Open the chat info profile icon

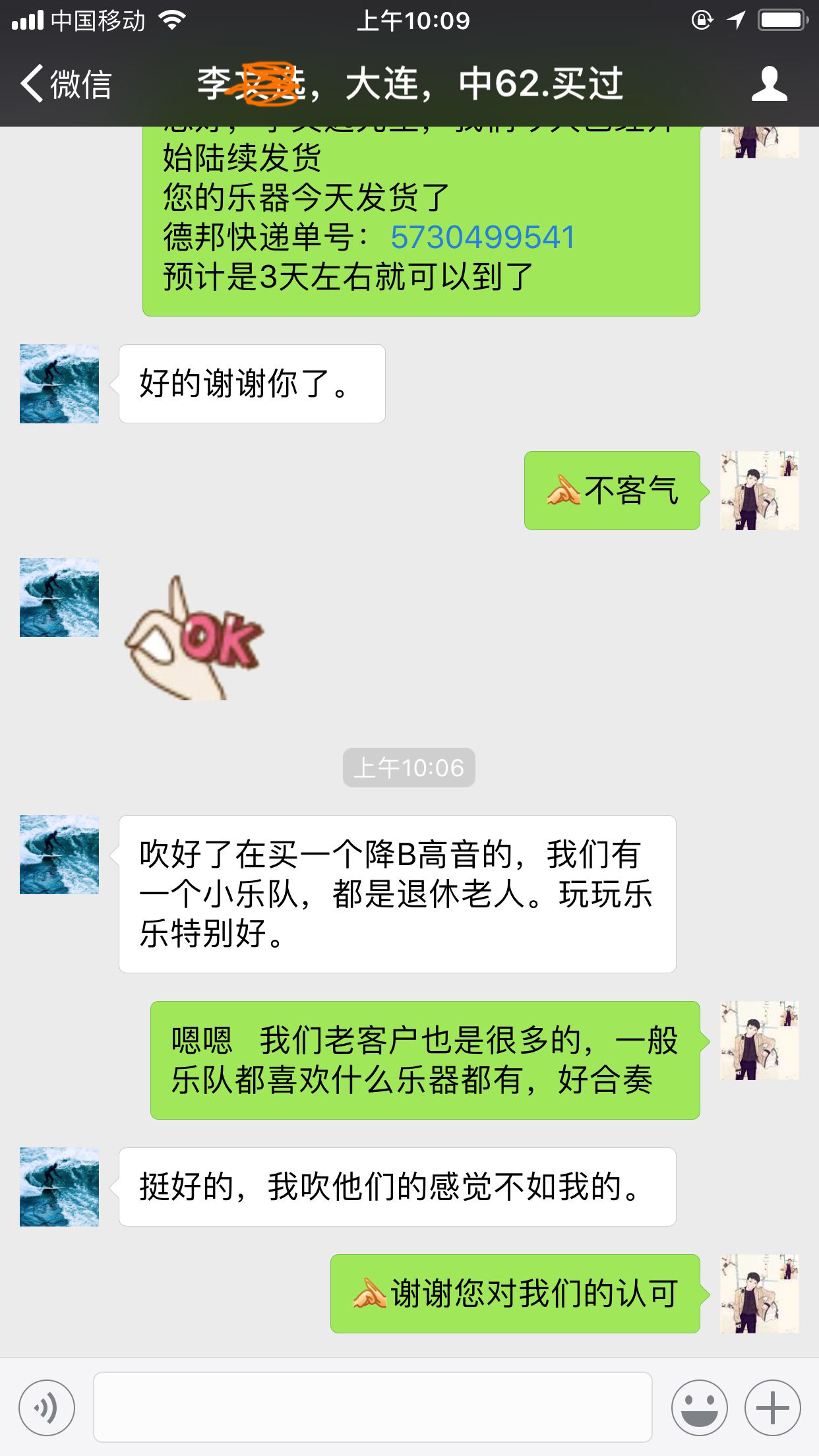pyautogui.click(x=769, y=84)
